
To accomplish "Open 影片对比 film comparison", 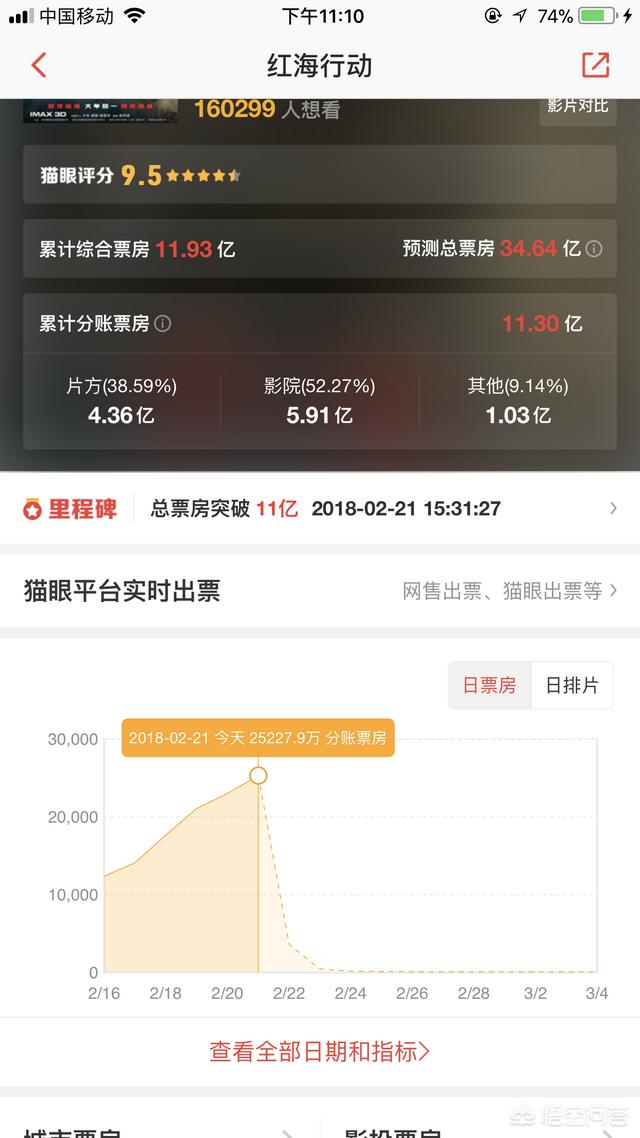I will pos(578,109).
